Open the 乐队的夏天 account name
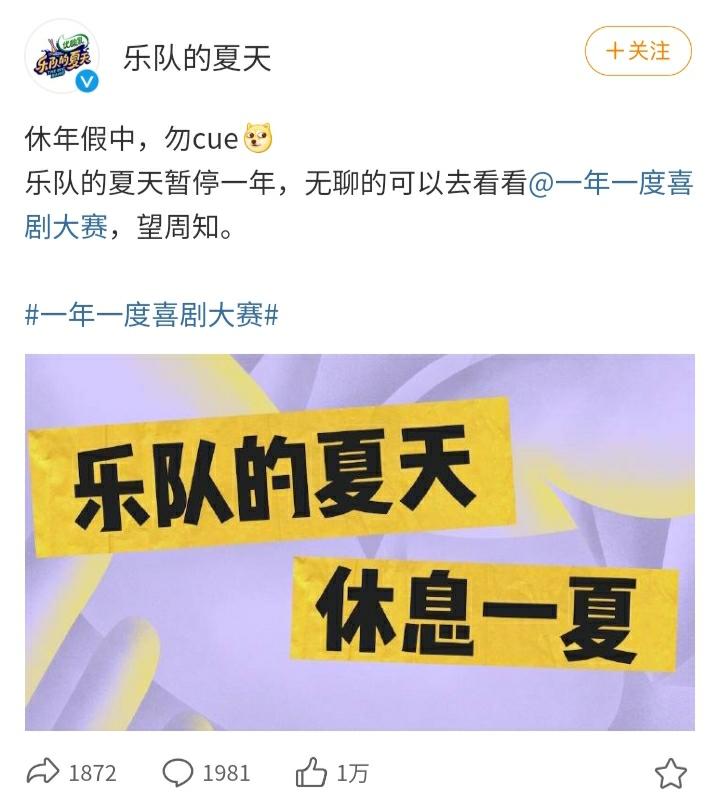720x806 pixels. pyautogui.click(x=197, y=57)
